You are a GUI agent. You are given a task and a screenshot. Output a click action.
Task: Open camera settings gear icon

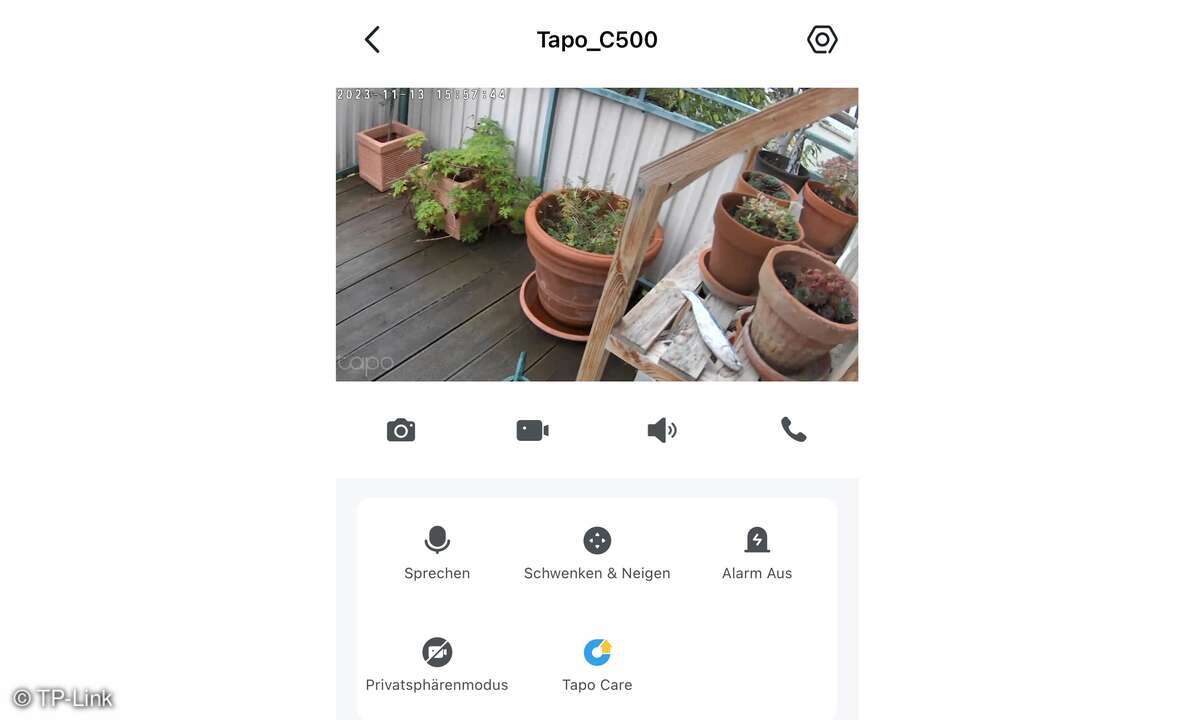coord(822,40)
